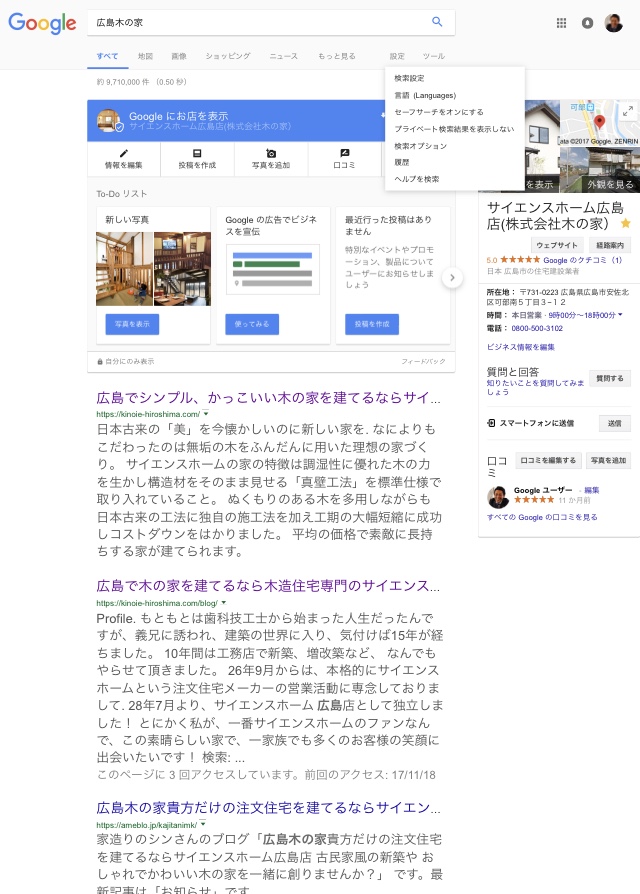640x894 pixels.
Task: Switch to the ニュース tab
Action: click(x=283, y=56)
